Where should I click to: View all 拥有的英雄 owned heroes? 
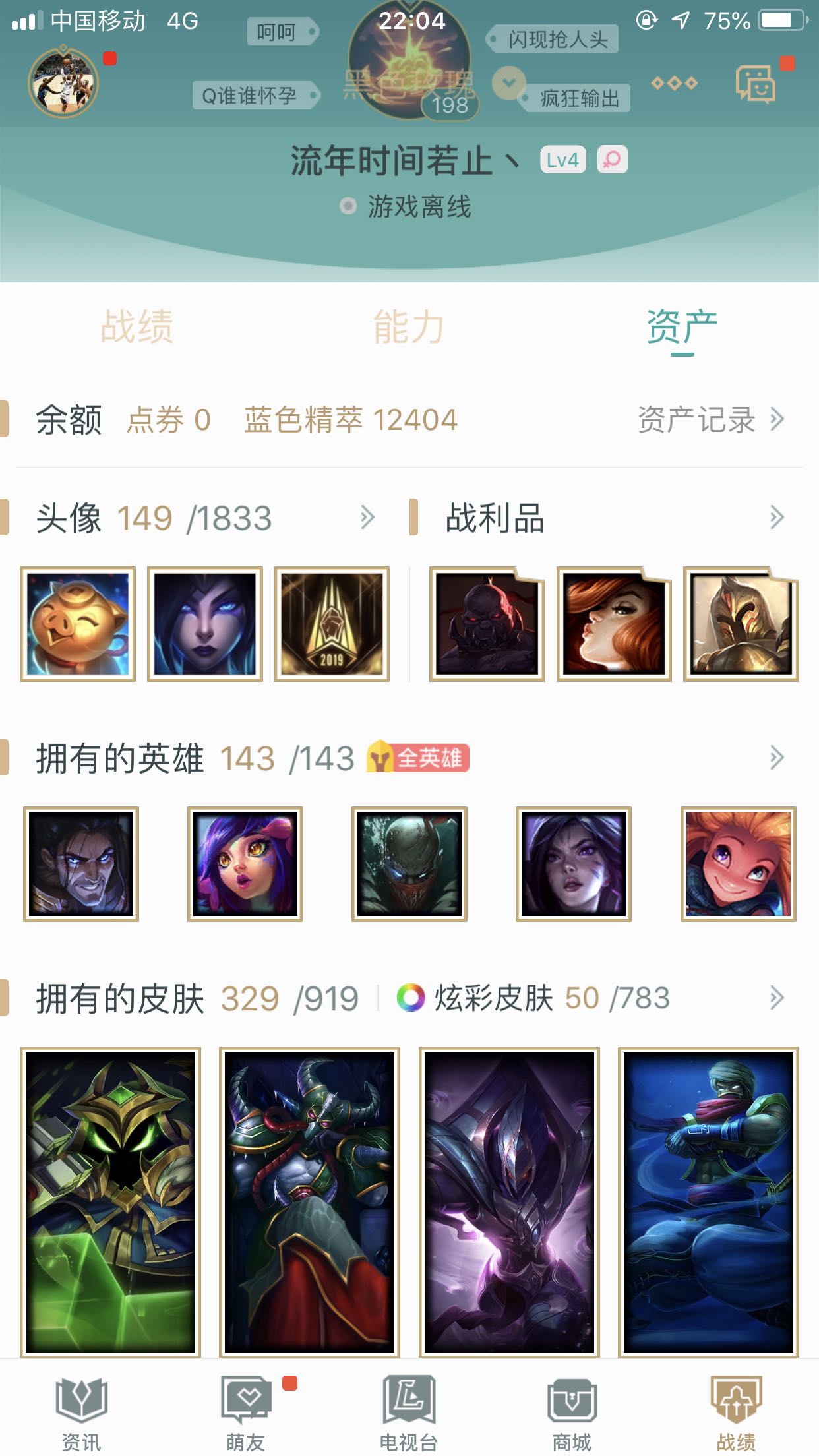click(776, 758)
